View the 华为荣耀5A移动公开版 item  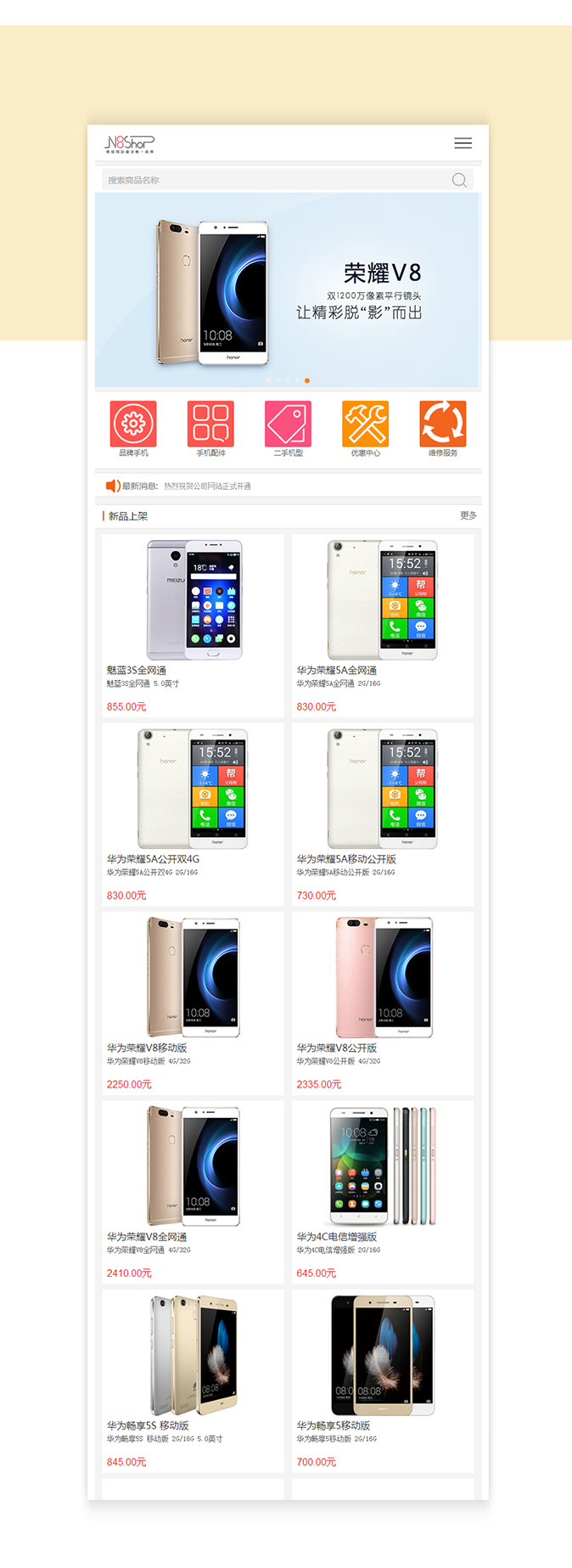tap(383, 813)
